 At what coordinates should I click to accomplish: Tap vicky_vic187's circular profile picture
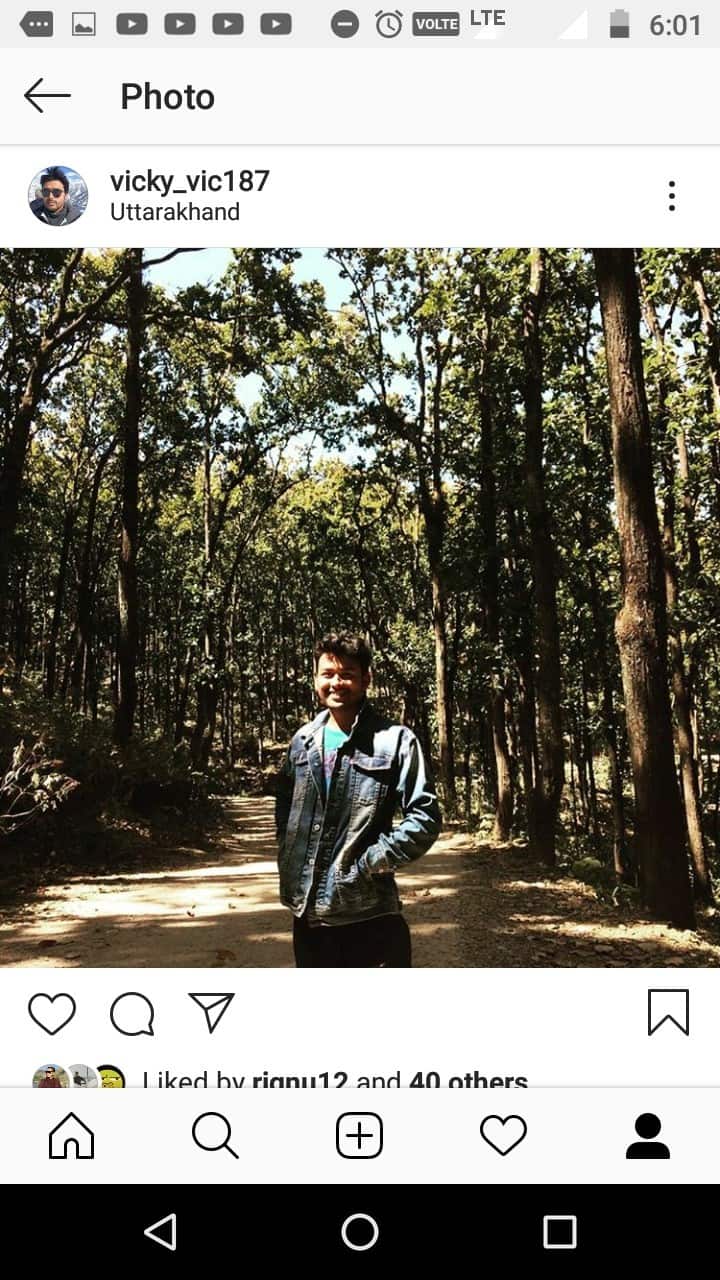point(57,195)
